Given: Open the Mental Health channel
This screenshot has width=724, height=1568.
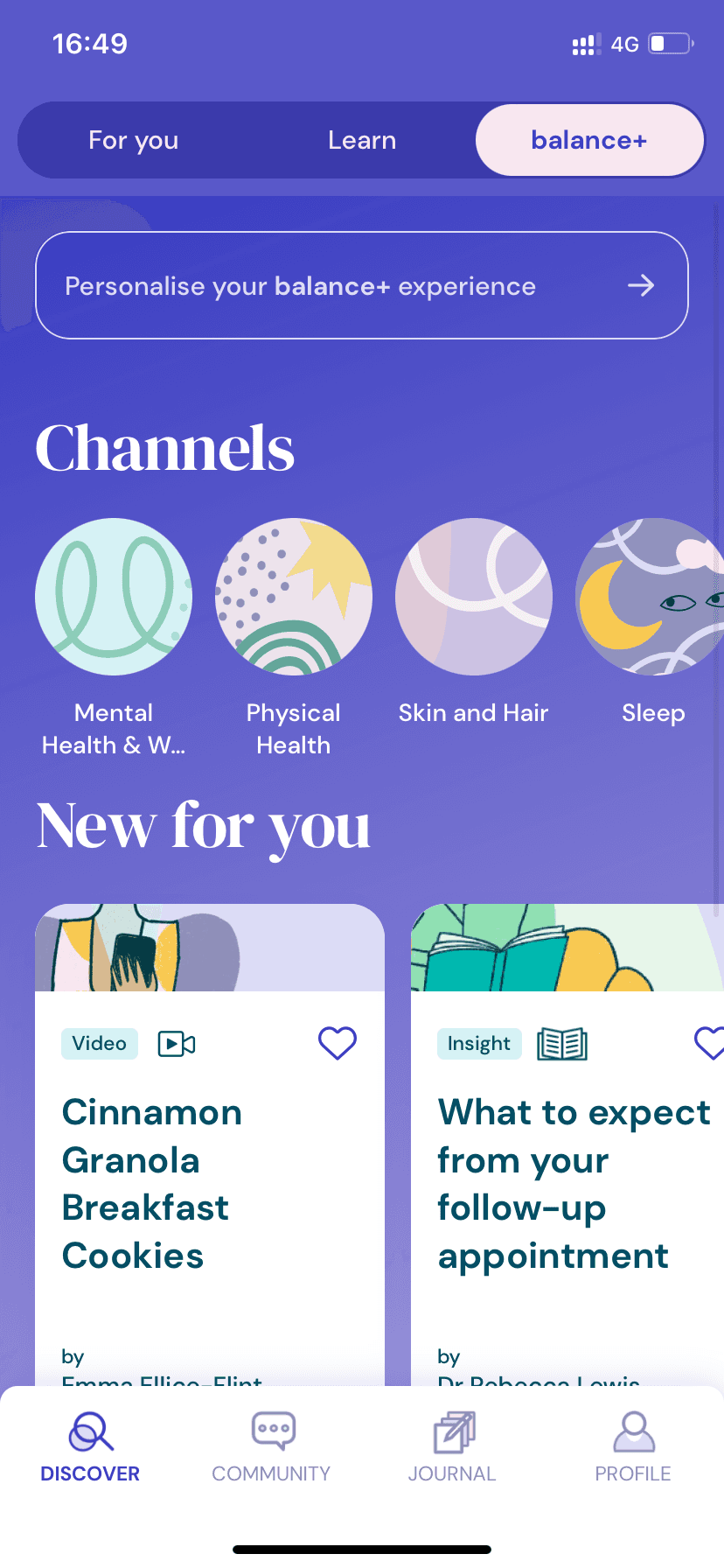Looking at the screenshot, I should [114, 597].
